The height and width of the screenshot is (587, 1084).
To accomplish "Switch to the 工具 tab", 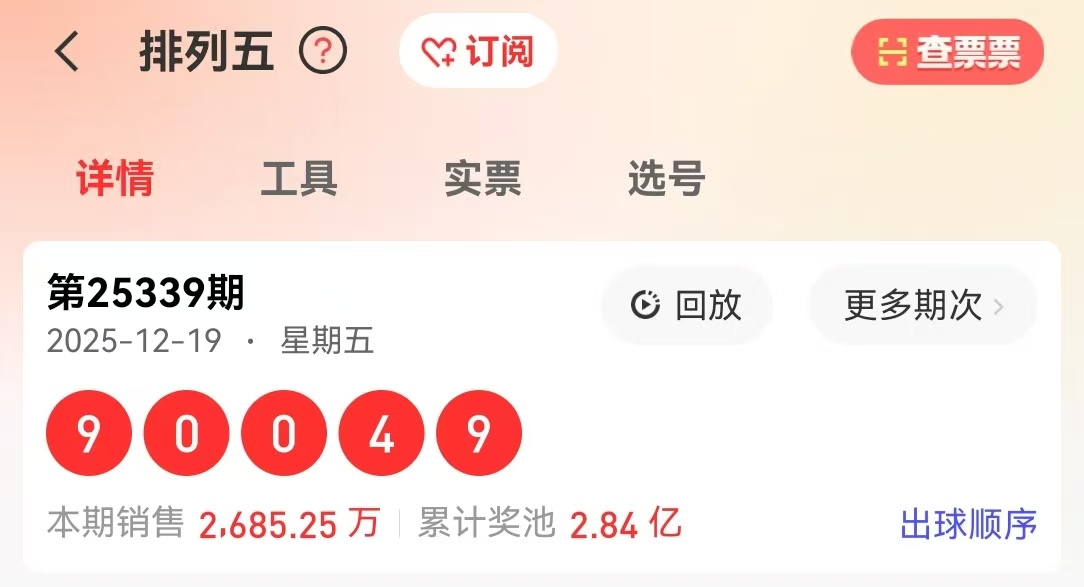I will click(x=299, y=179).
